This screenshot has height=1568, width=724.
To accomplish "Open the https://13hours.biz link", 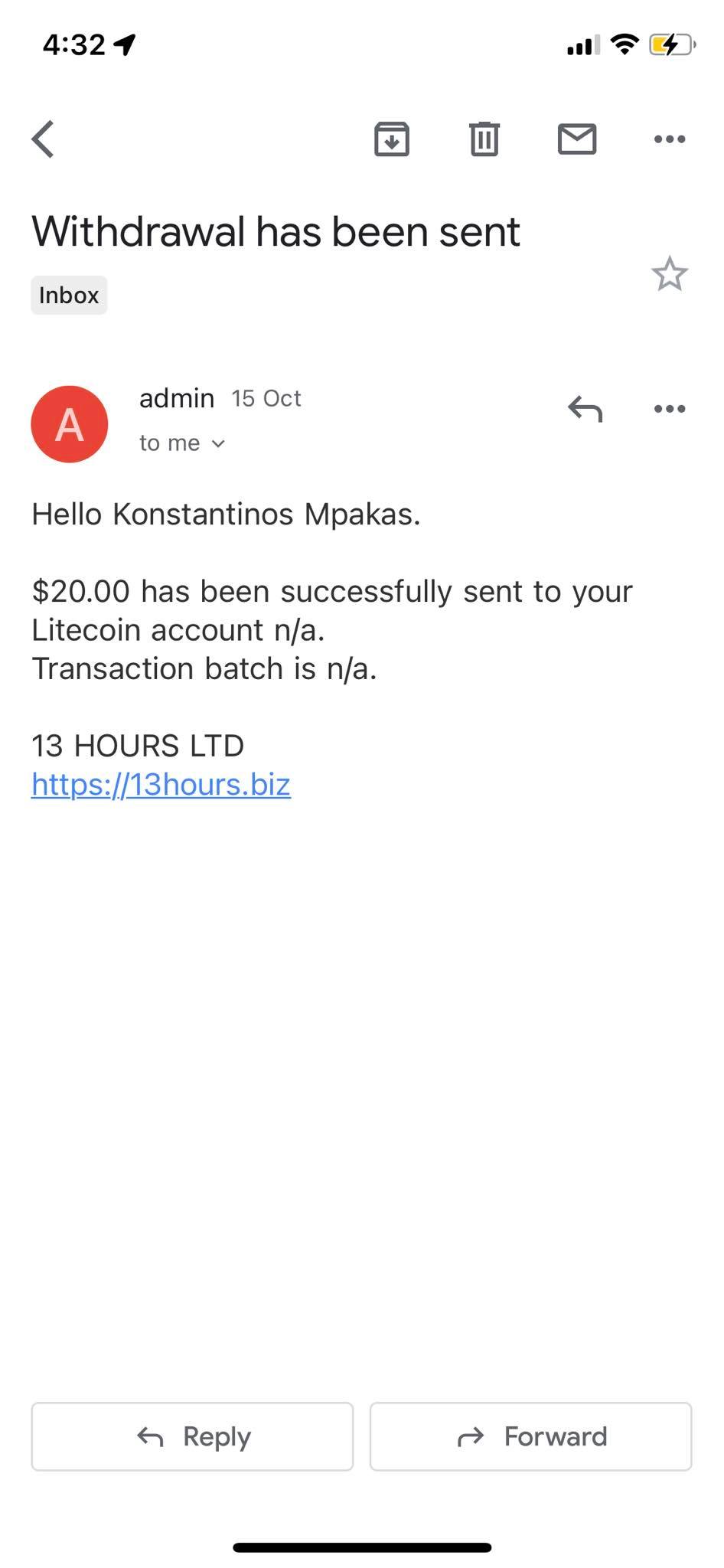I will point(161,785).
